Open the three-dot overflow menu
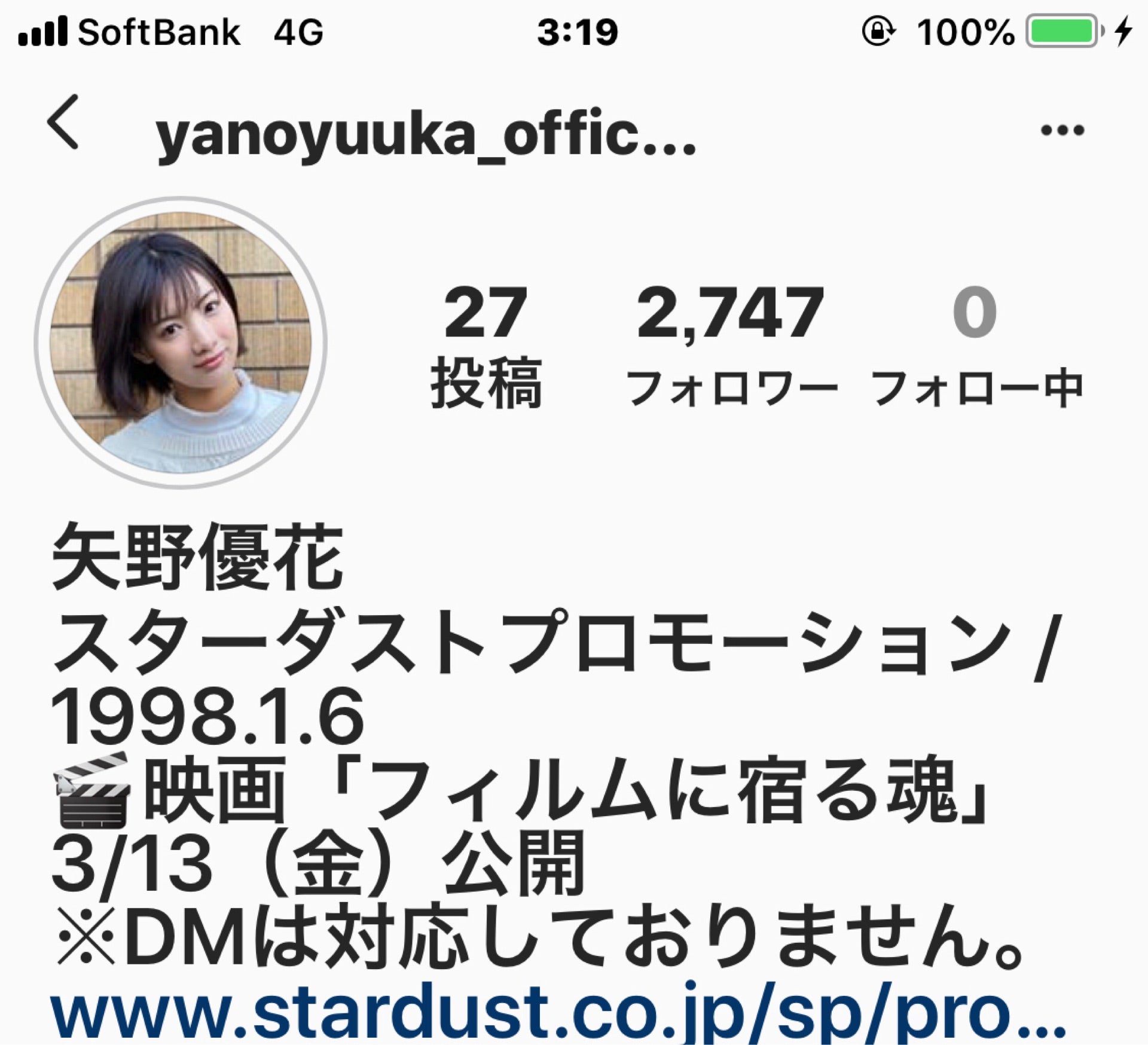 click(1062, 130)
